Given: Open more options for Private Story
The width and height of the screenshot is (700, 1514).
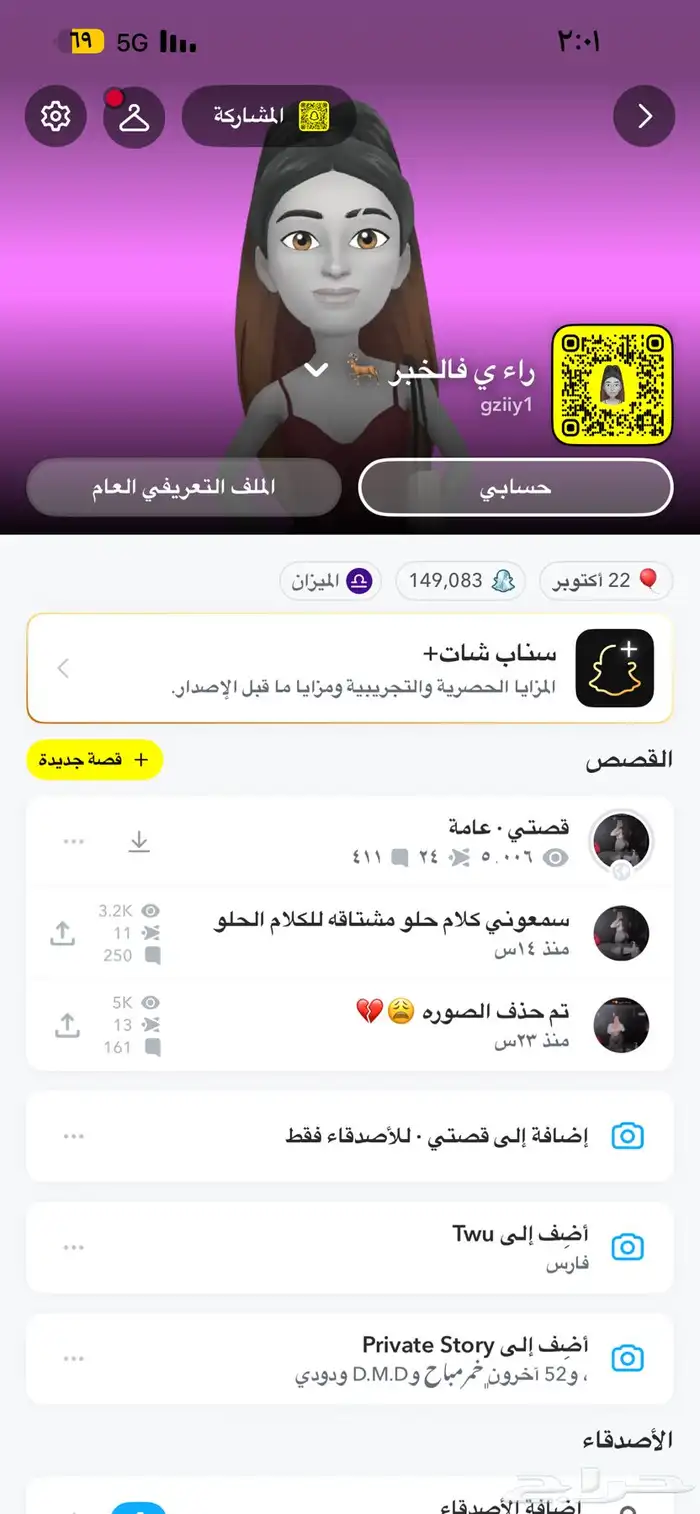Looking at the screenshot, I should tap(74, 1358).
